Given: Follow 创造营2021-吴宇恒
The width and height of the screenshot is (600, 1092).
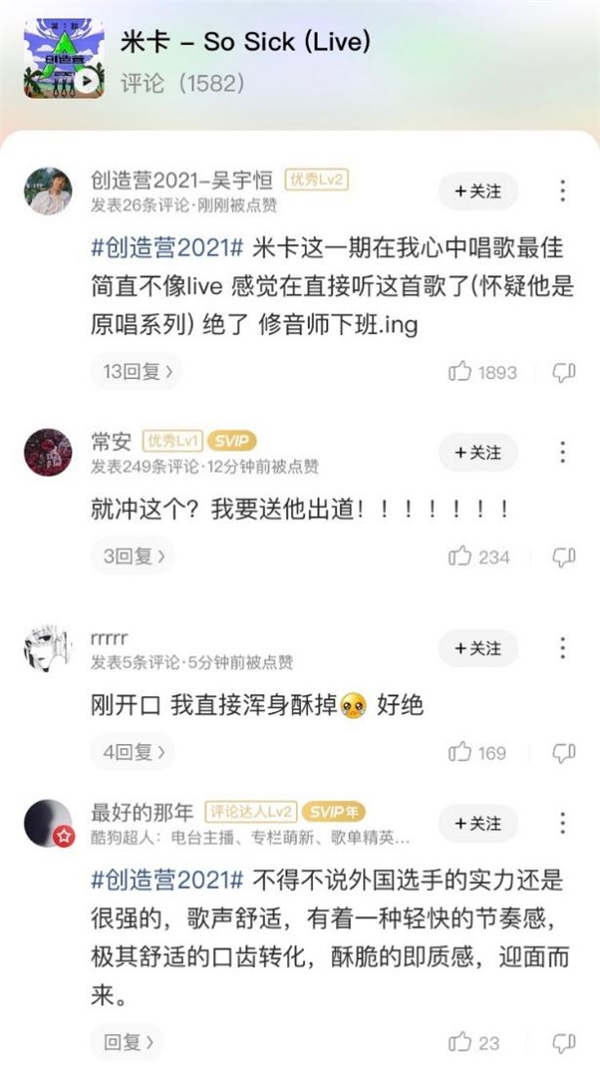Looking at the screenshot, I should point(477,190).
